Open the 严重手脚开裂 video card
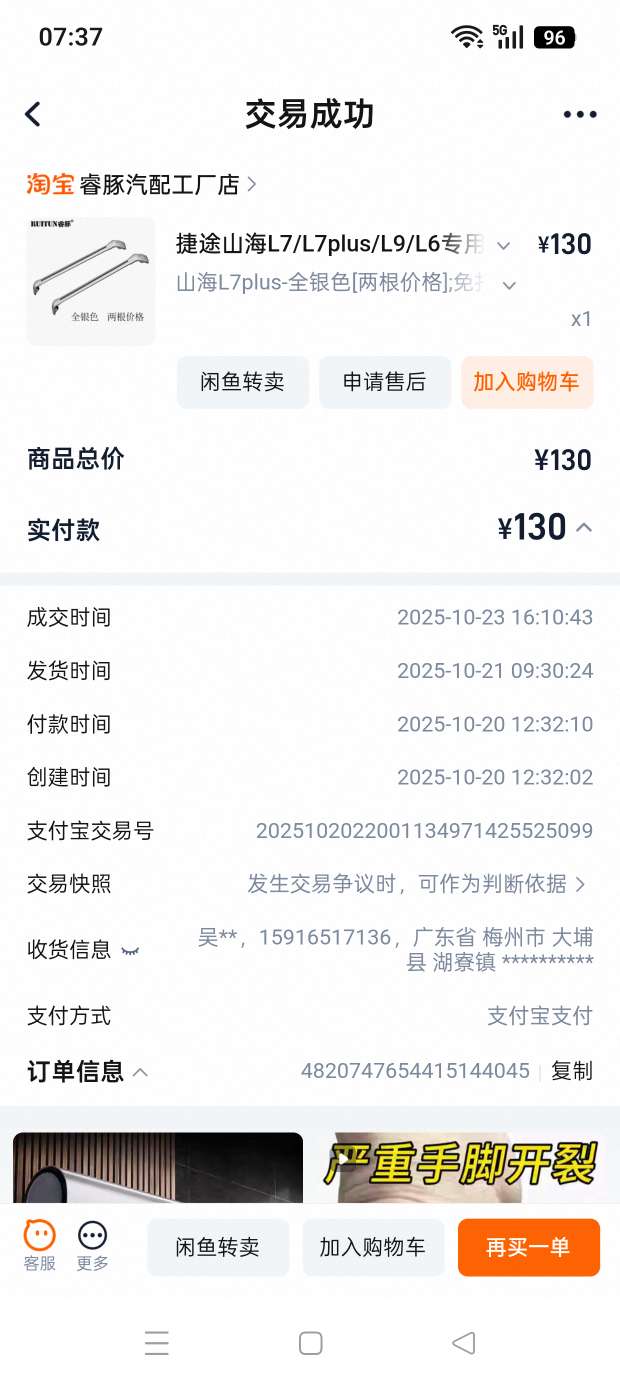 click(462, 1165)
